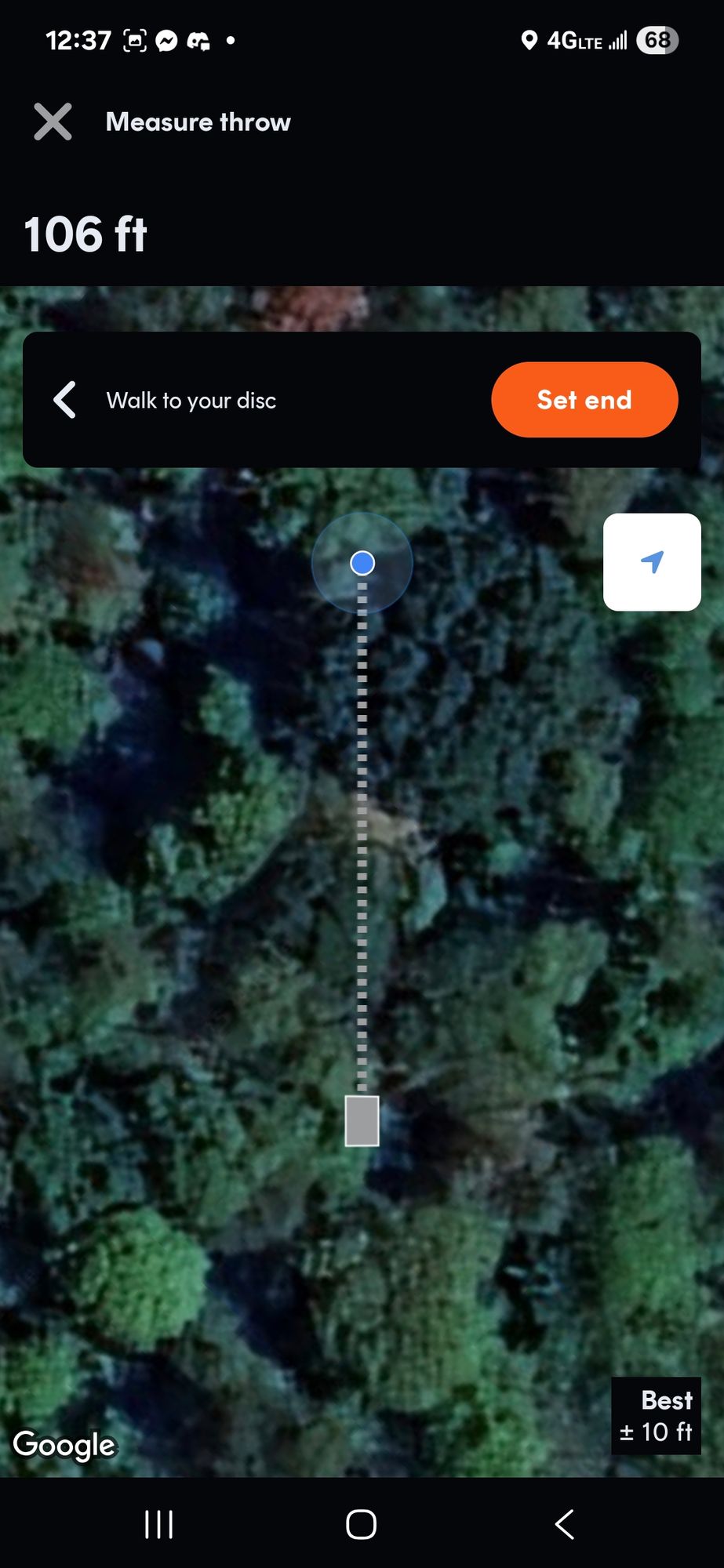Tap the orange Set end button
This screenshot has height=1568, width=724.
584,400
